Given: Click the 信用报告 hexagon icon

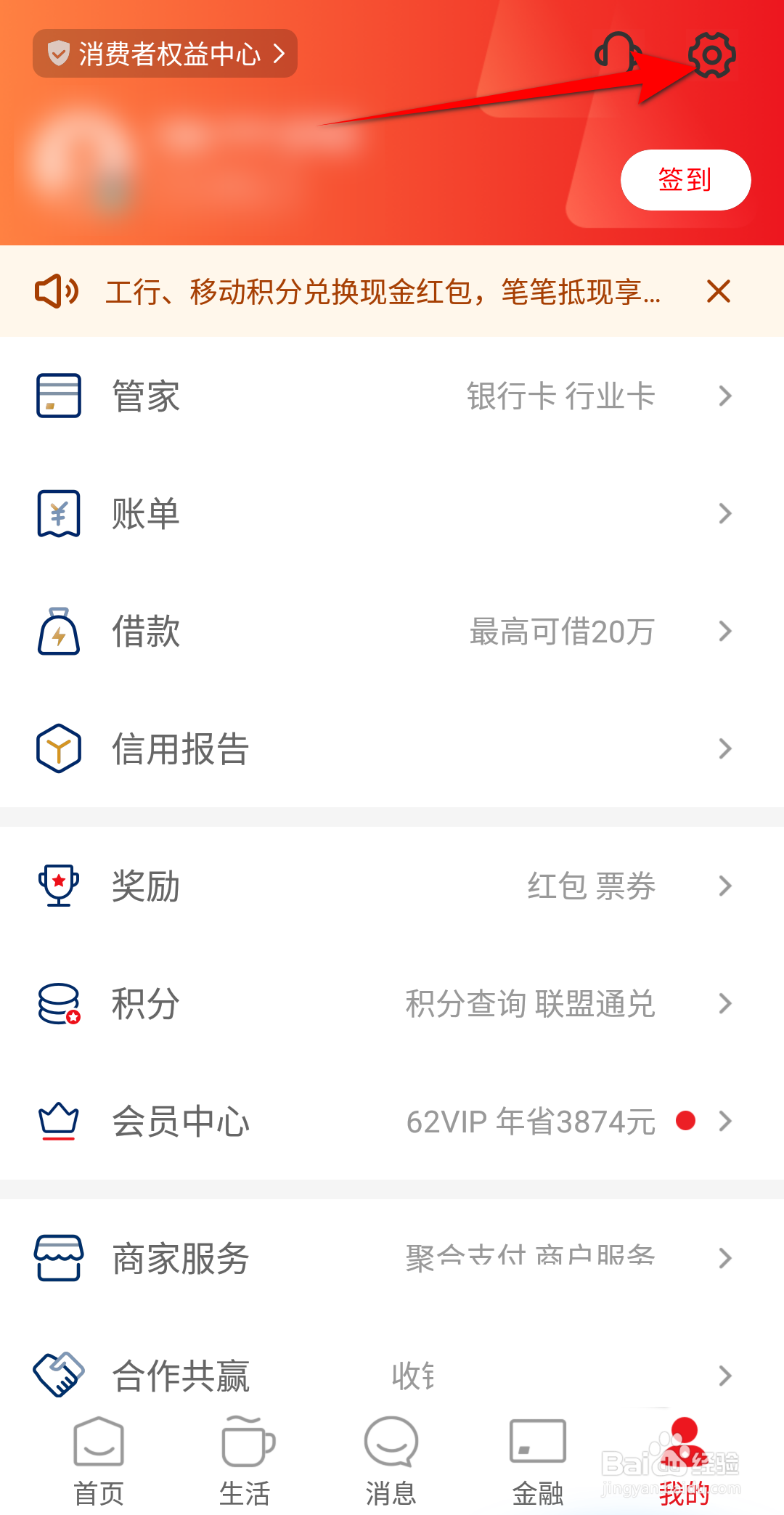Looking at the screenshot, I should tap(58, 748).
